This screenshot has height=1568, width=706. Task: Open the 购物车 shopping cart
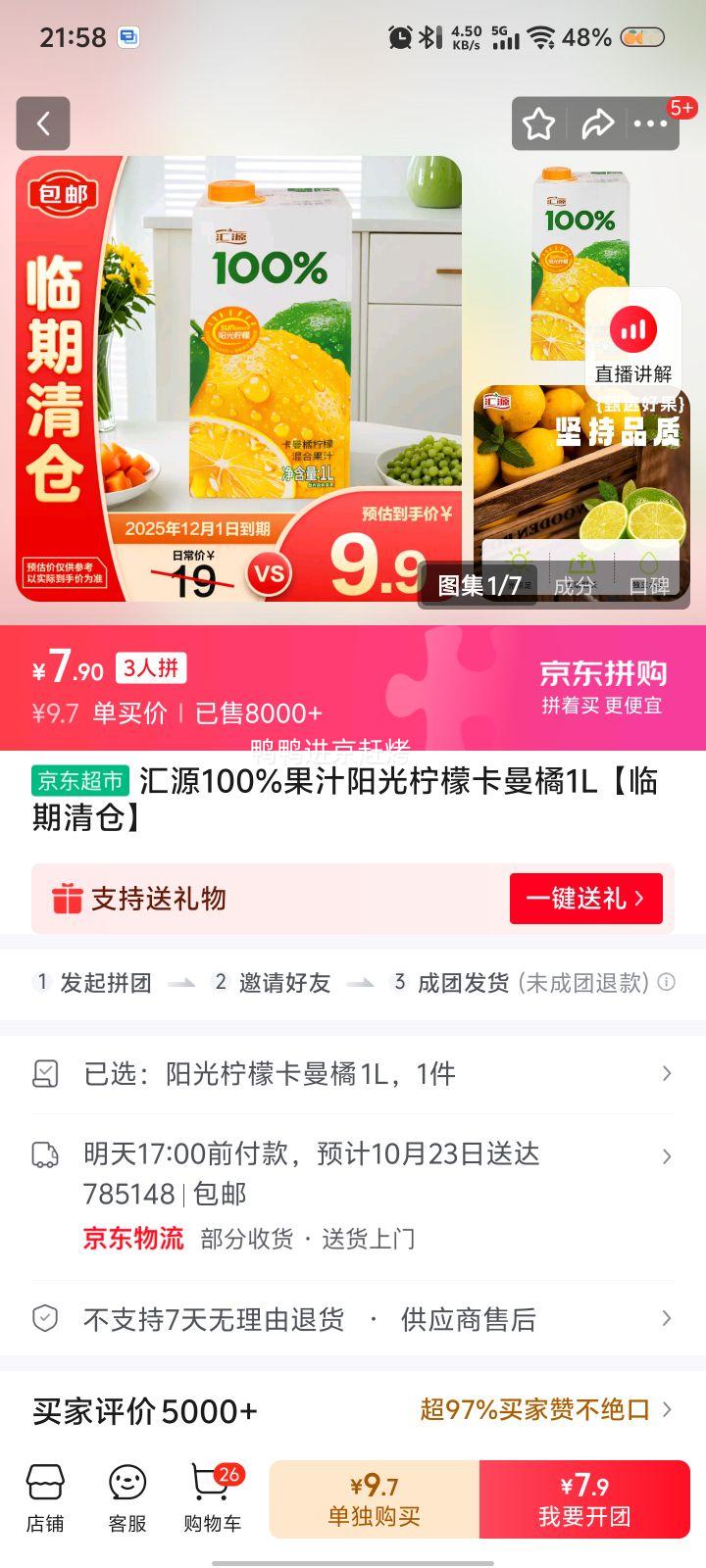(x=212, y=1498)
